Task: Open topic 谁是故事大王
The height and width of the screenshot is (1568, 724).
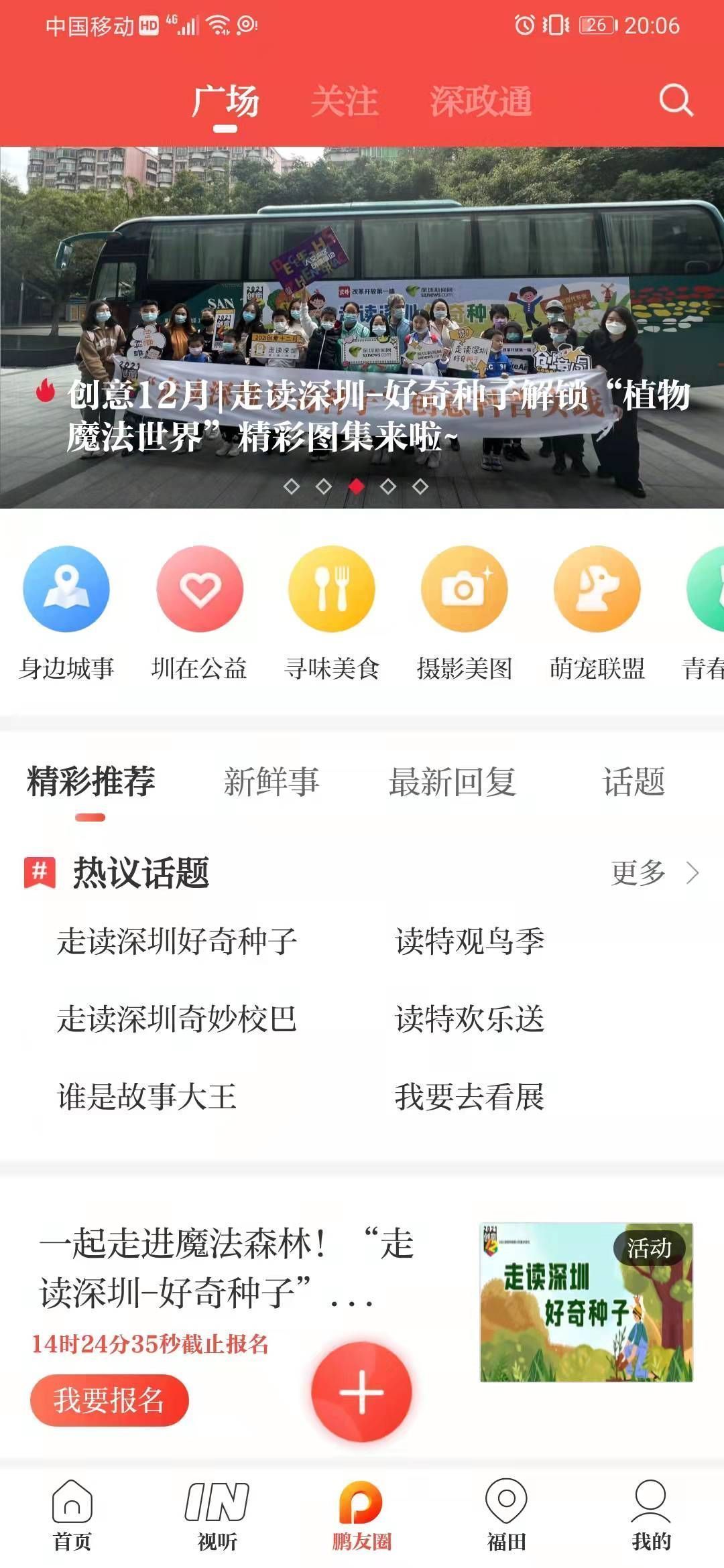Action: 147,1097
